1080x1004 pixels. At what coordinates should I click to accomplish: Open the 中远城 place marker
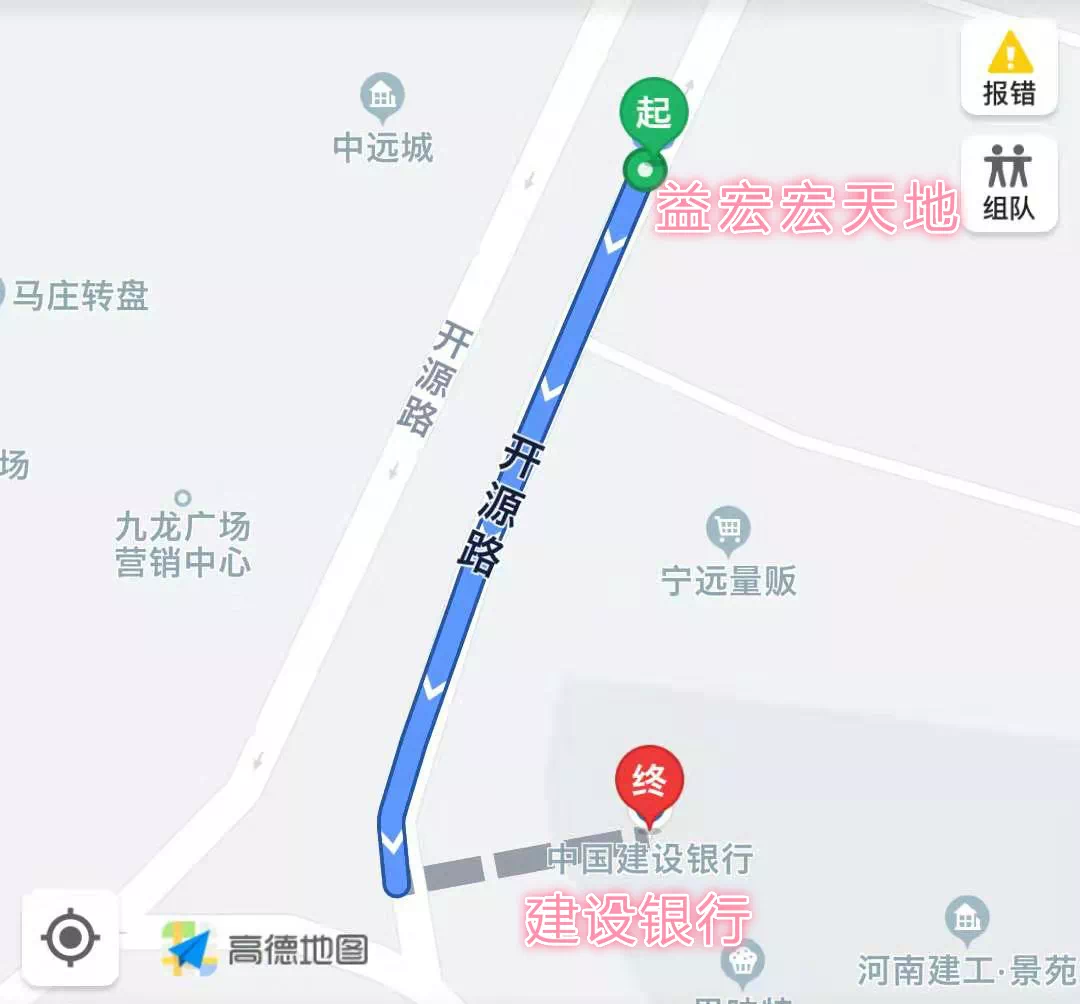point(382,97)
